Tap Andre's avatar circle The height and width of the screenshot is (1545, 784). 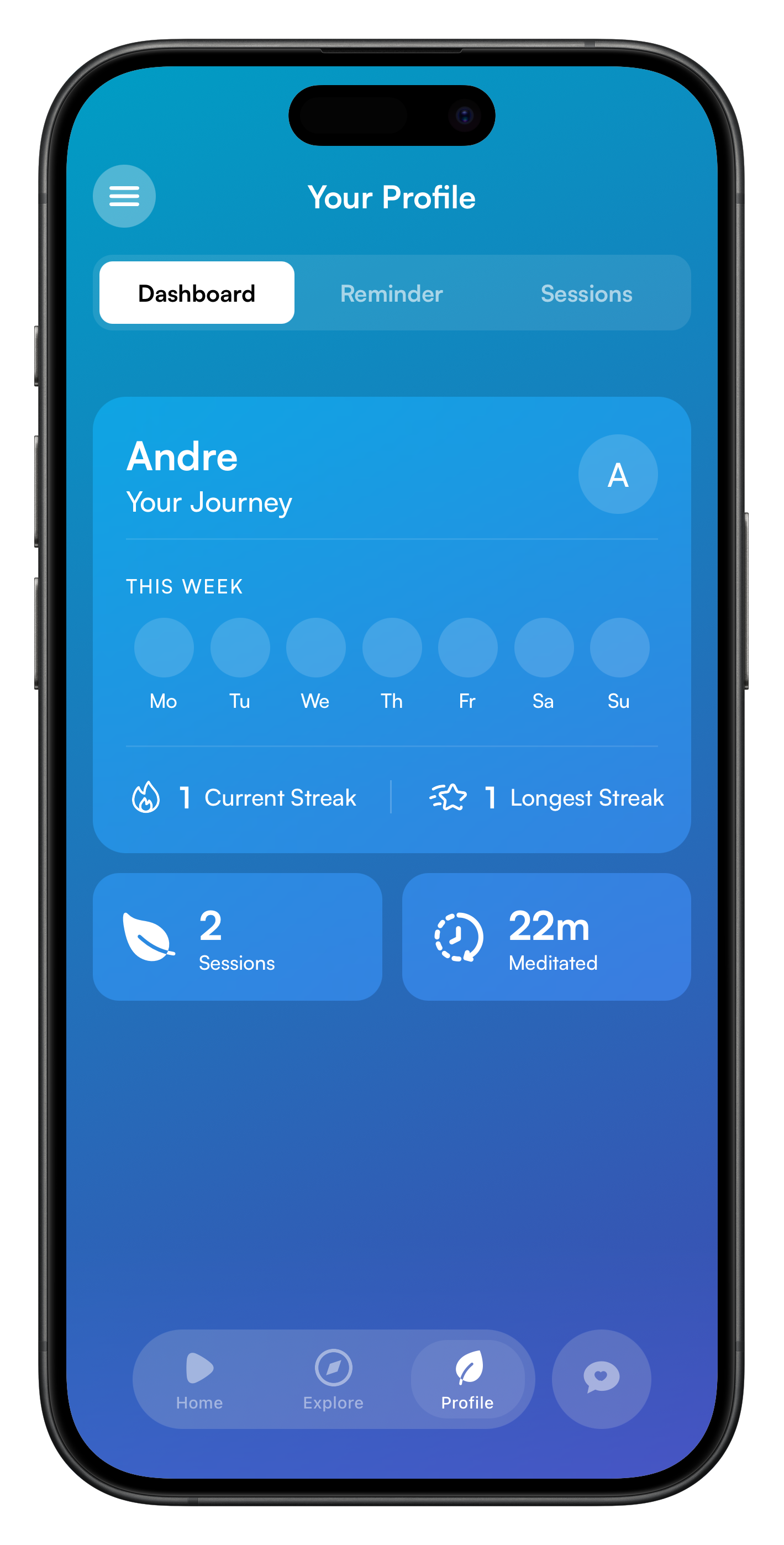click(617, 475)
